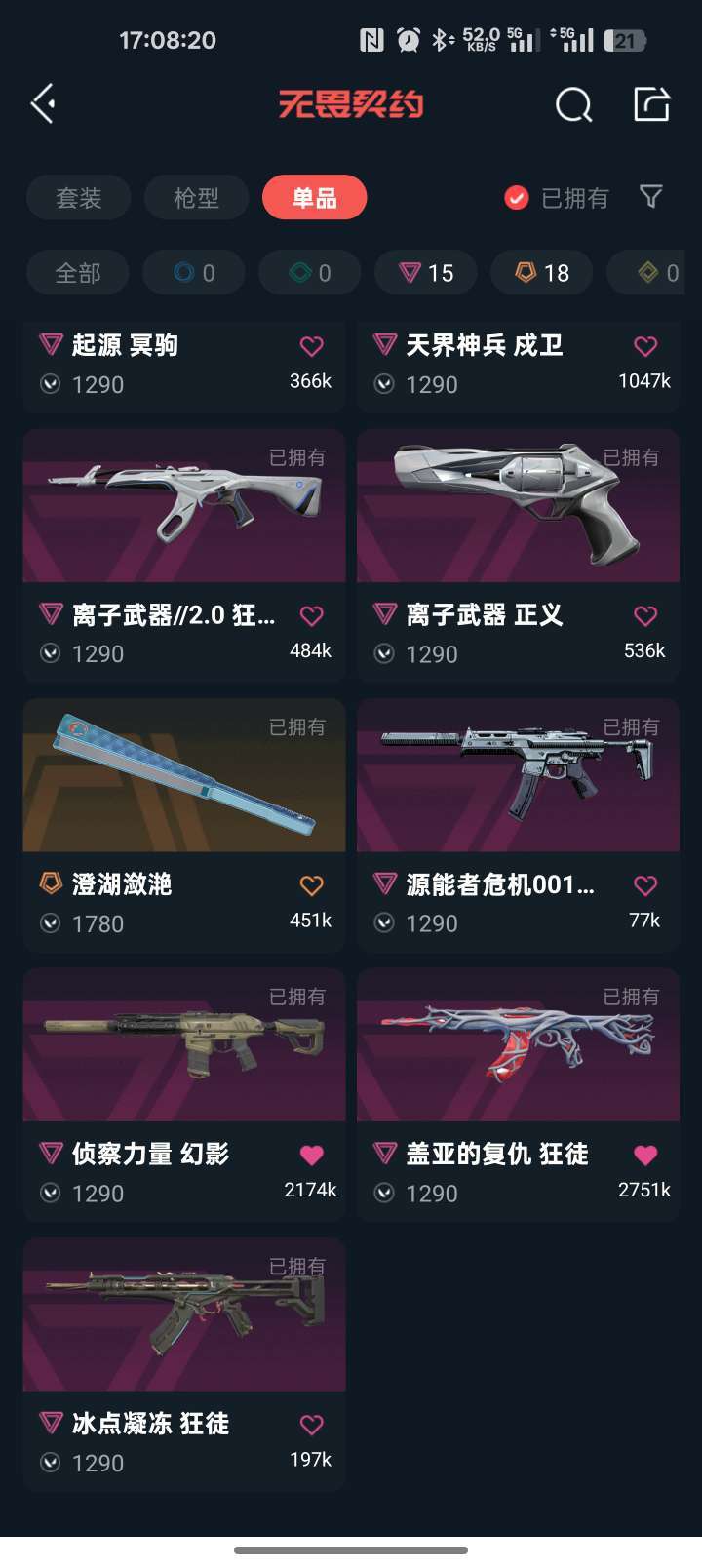Favorite 澄湖潋滟 by tapping its heart outline
702x1568 pixels.
point(311,884)
